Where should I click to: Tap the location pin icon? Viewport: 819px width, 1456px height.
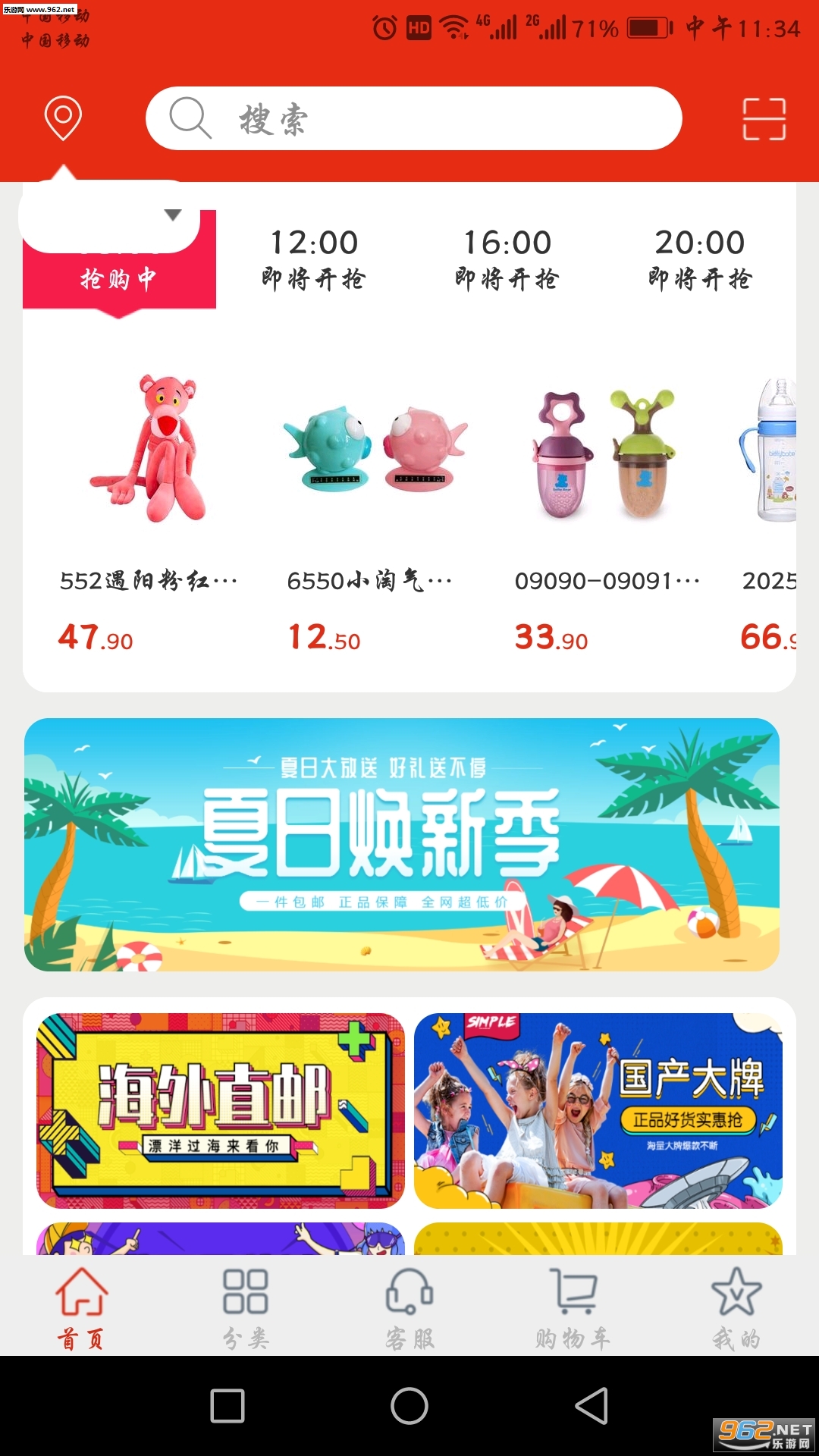(63, 118)
